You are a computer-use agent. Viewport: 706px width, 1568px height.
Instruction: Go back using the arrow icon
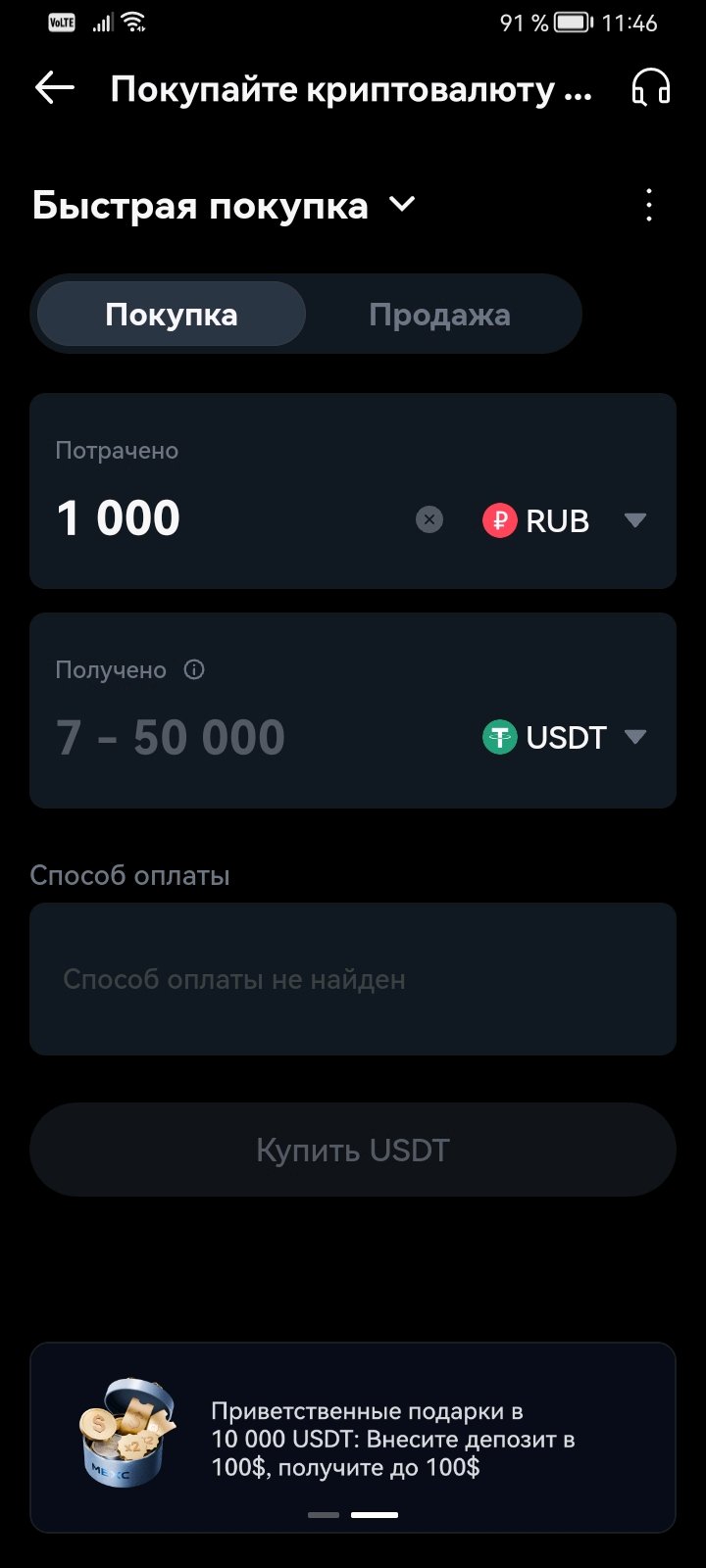pyautogui.click(x=55, y=88)
